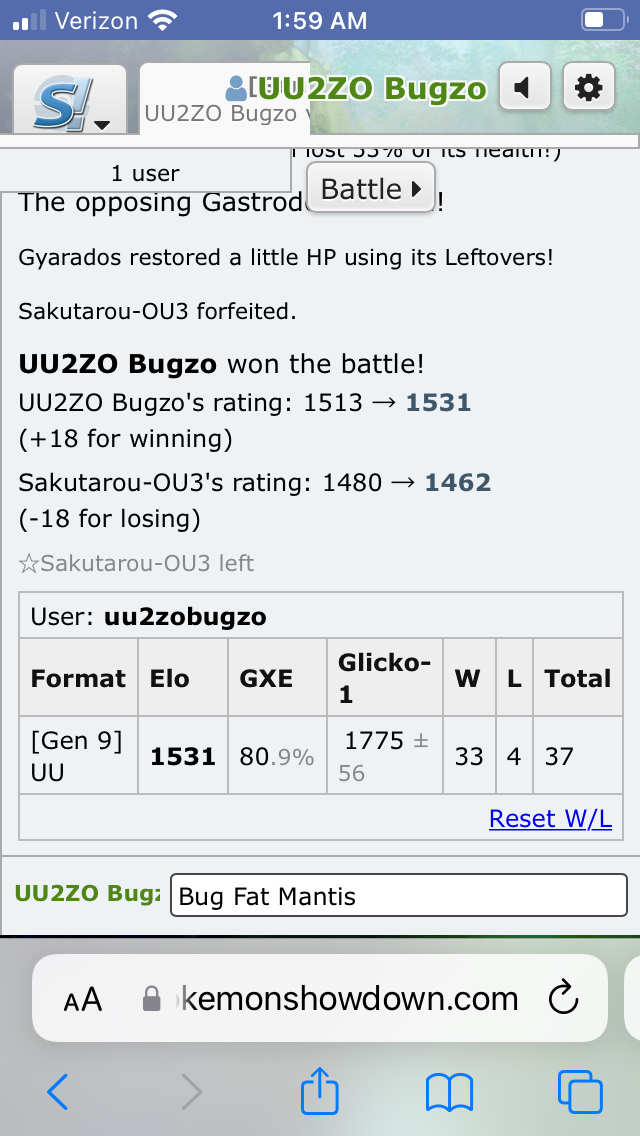The height and width of the screenshot is (1136, 640).
Task: Show the 1 user list
Action: (145, 173)
